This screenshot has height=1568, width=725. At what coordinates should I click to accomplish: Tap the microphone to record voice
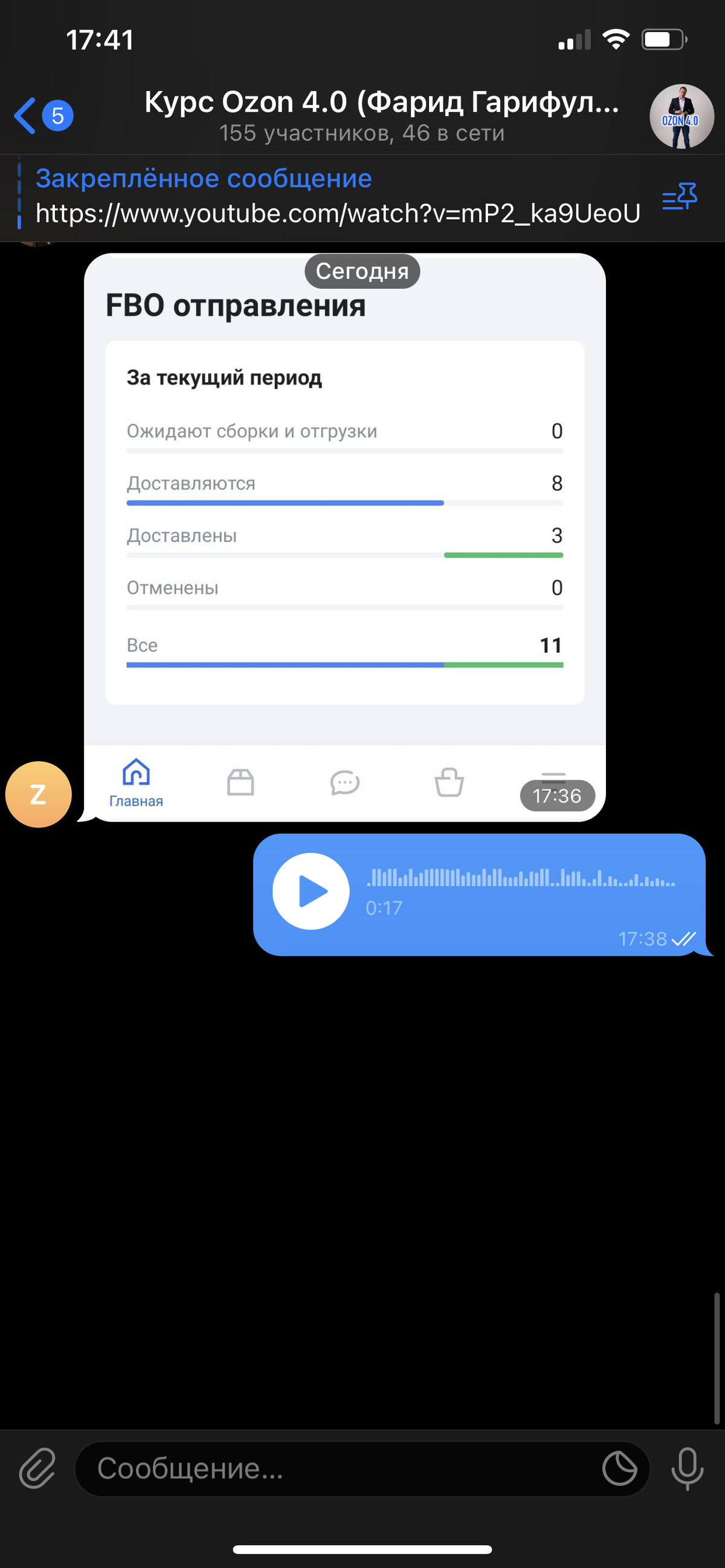click(x=687, y=1468)
